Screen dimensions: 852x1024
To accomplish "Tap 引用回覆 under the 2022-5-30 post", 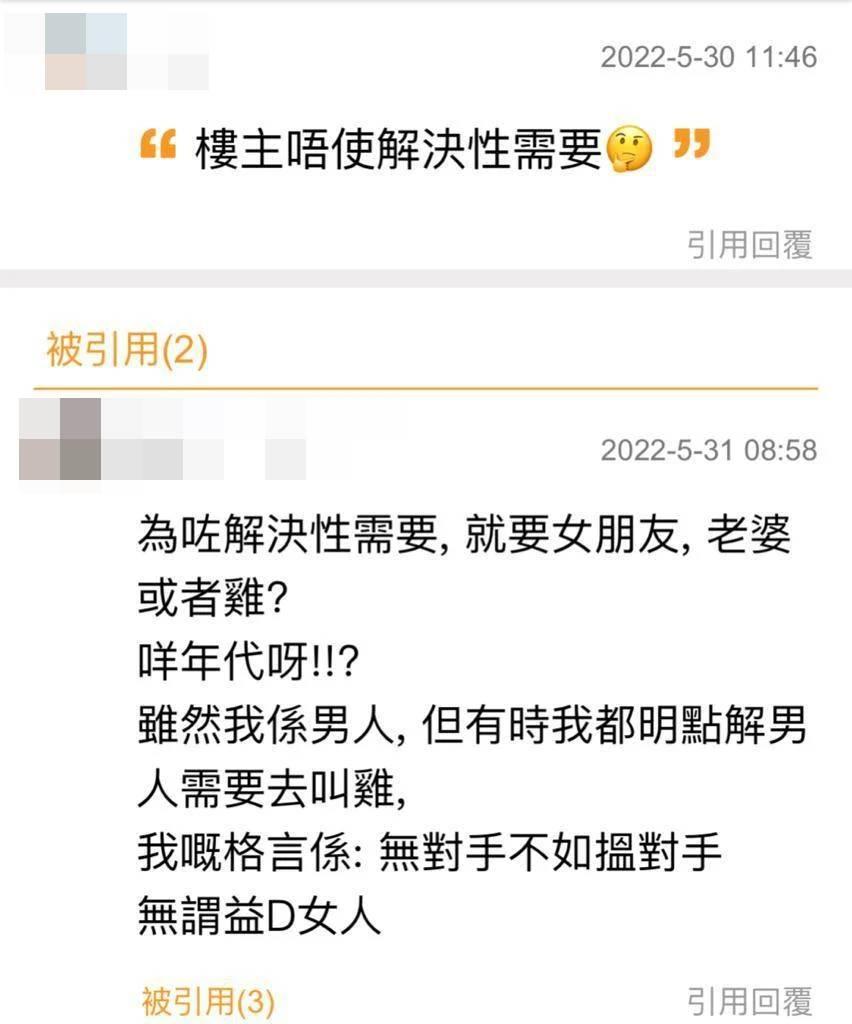I will click(750, 244).
